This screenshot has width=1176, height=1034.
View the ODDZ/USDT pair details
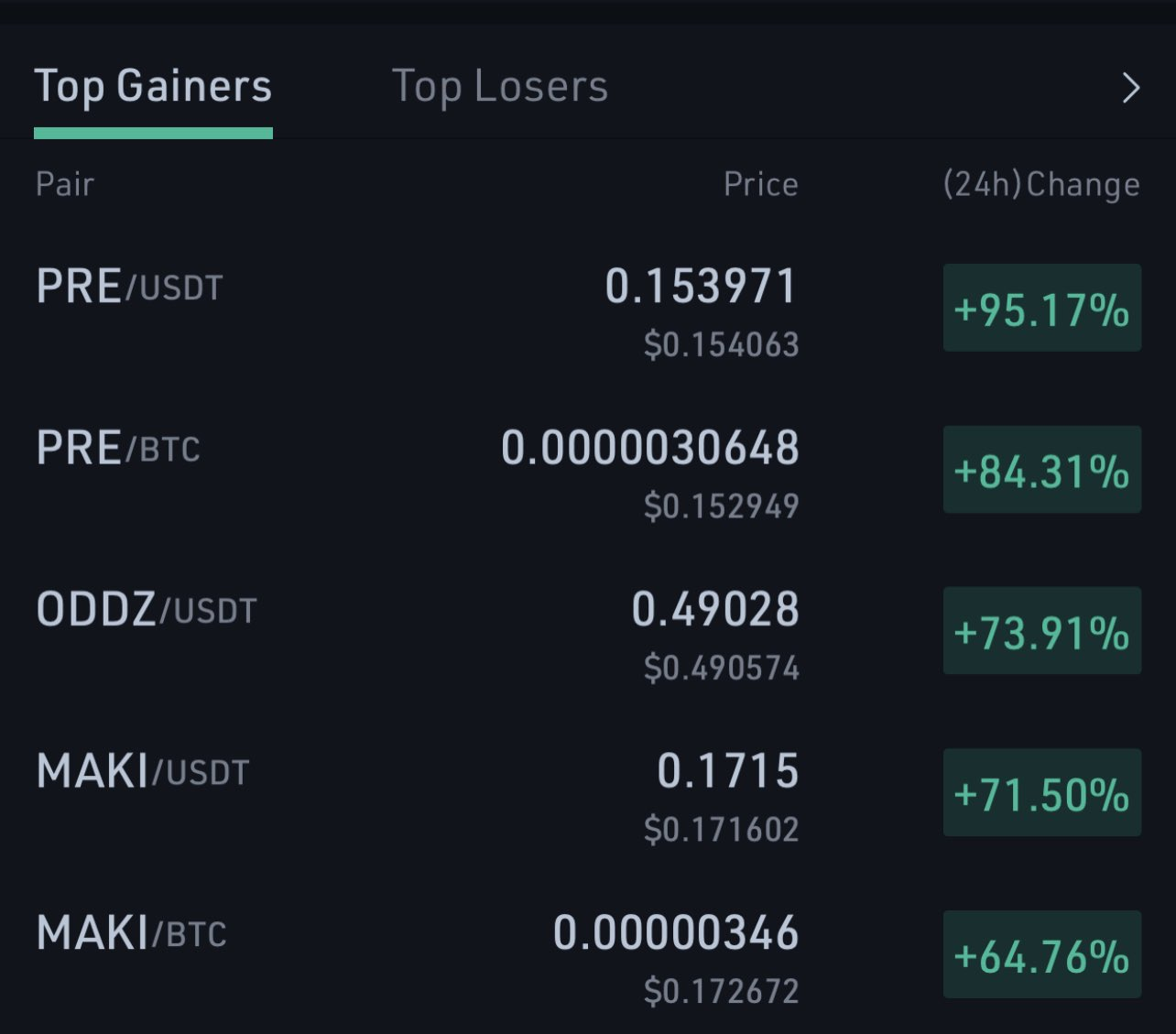click(x=588, y=631)
